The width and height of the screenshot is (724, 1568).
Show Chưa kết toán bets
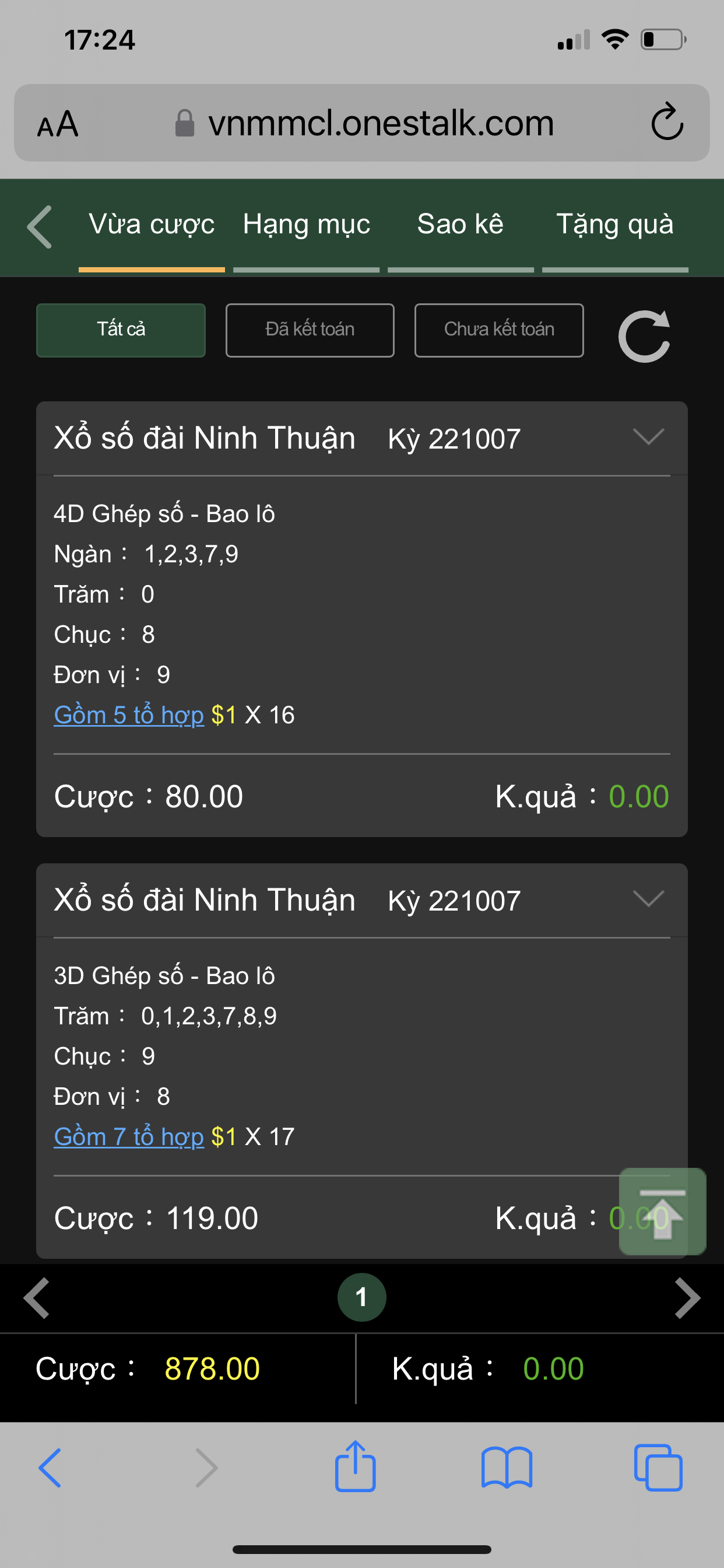click(x=499, y=330)
